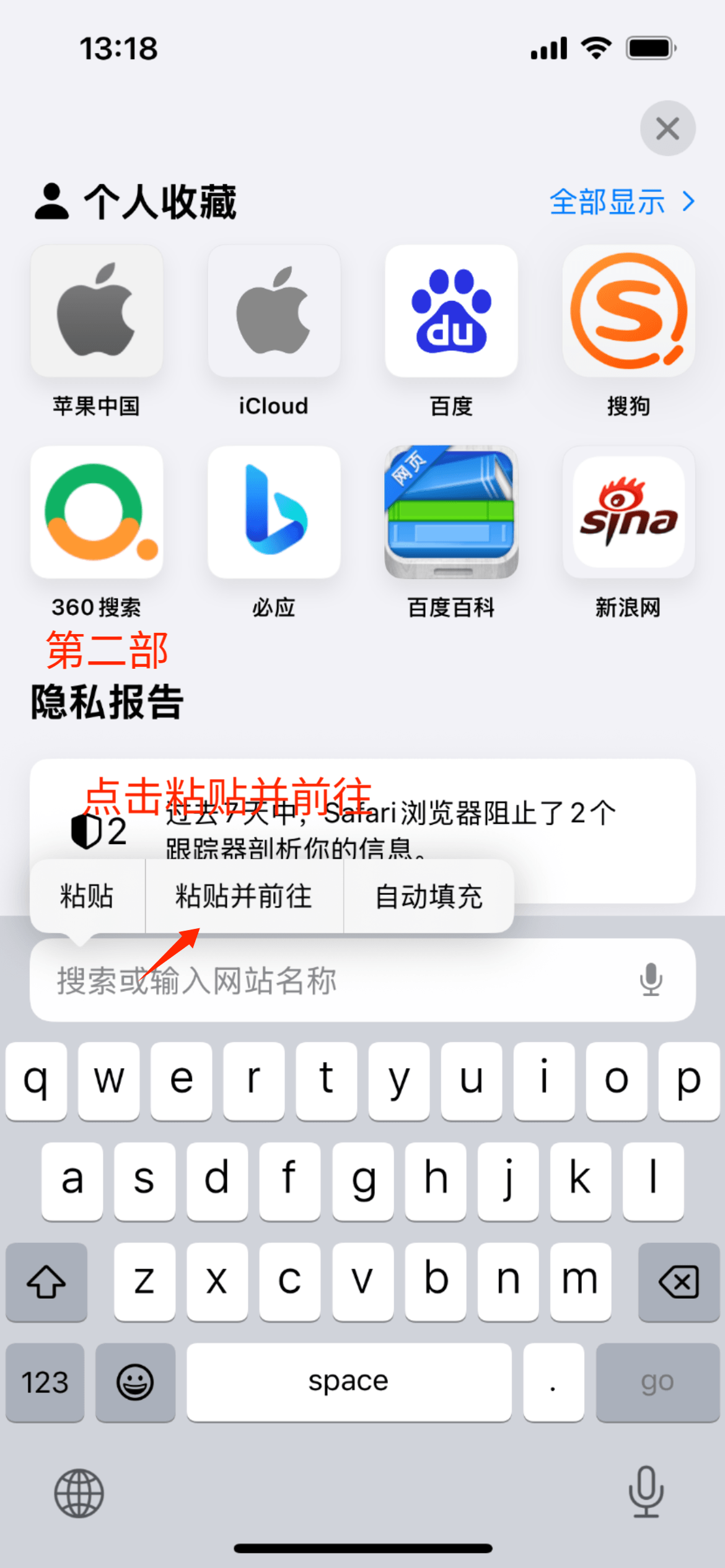This screenshot has width=725, height=1568.
Task: Open the 苹果中国 favorite
Action: [97, 311]
